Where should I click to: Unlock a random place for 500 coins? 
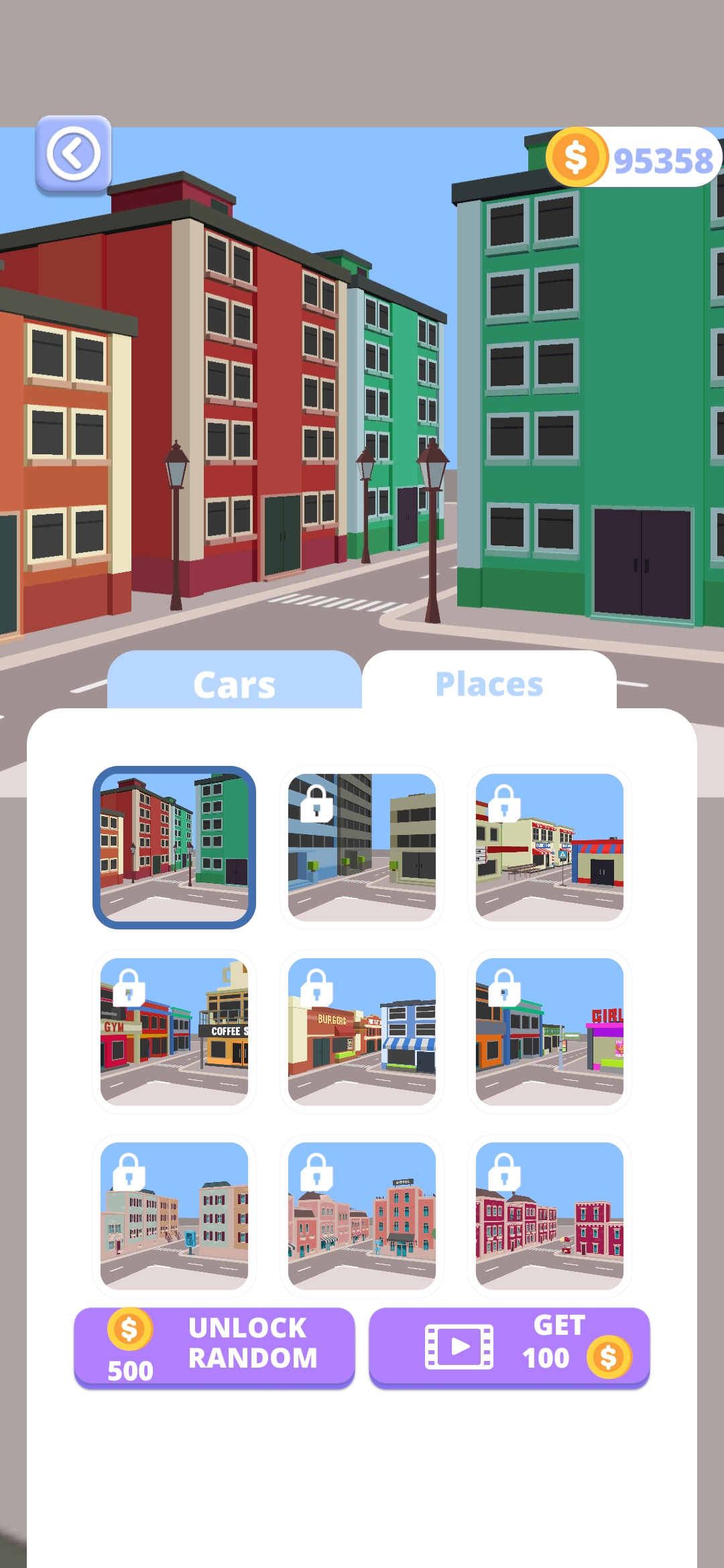tap(215, 1347)
